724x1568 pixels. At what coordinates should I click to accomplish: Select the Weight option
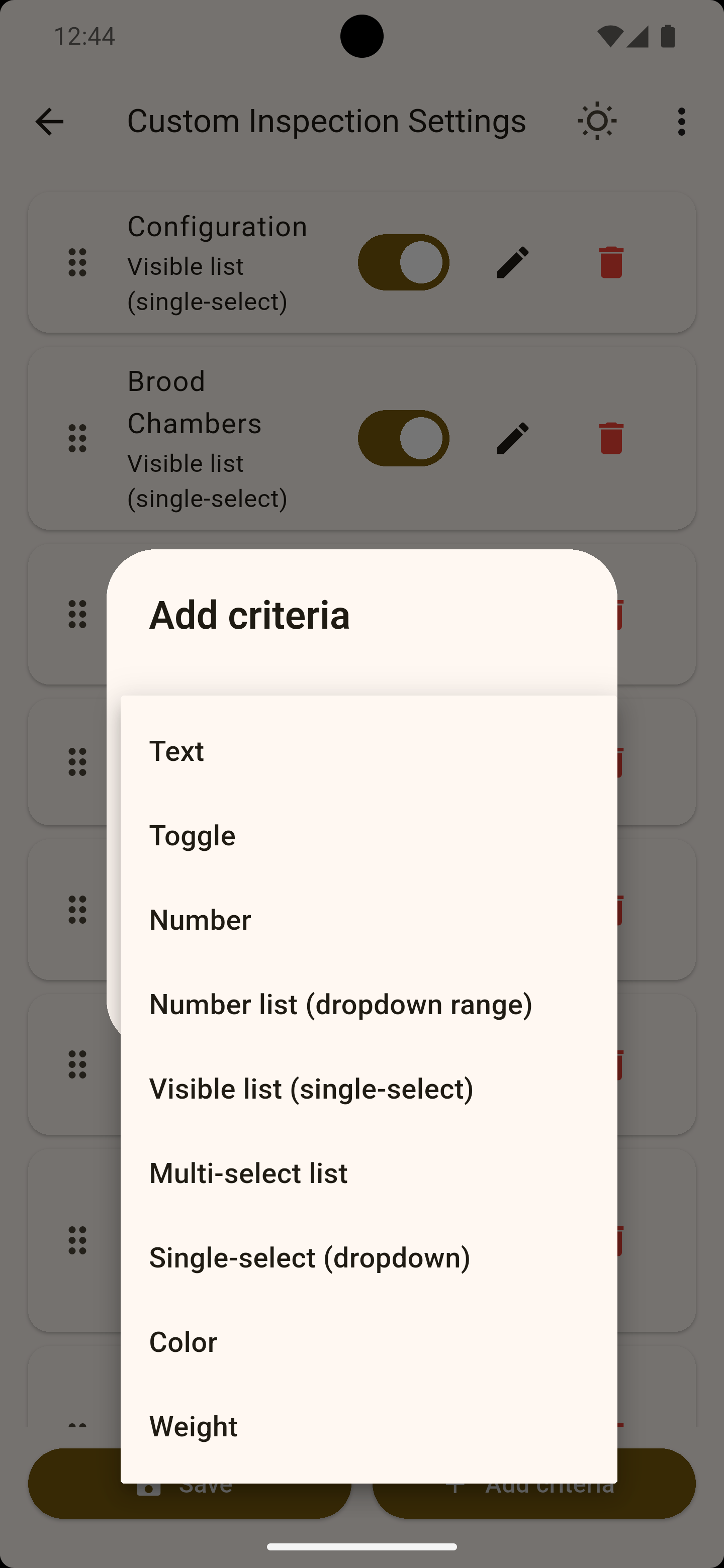point(369,1426)
